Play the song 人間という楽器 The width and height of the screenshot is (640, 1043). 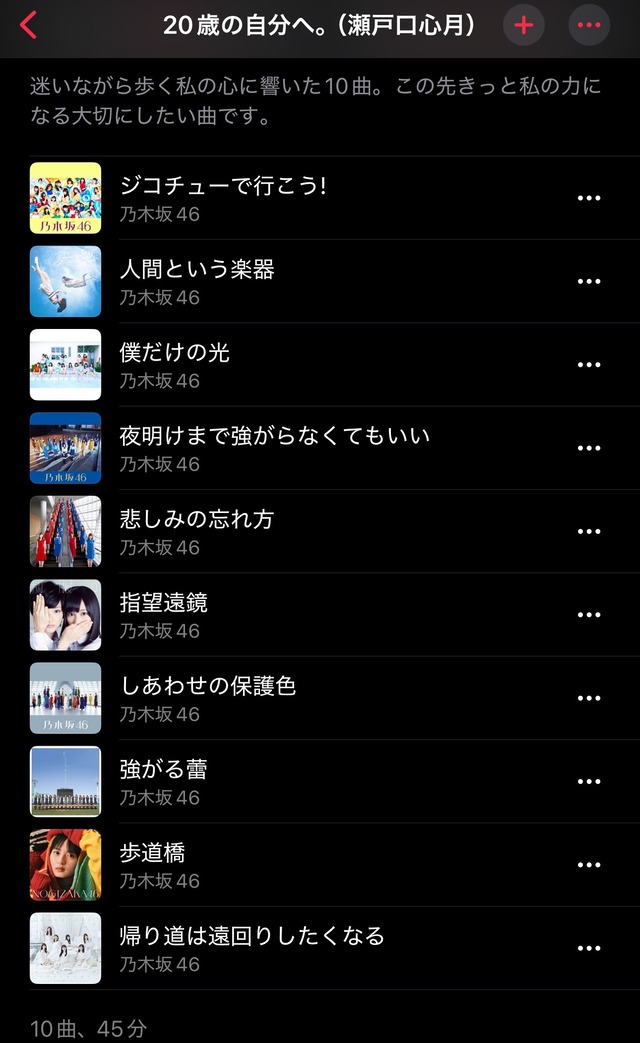tap(197, 269)
